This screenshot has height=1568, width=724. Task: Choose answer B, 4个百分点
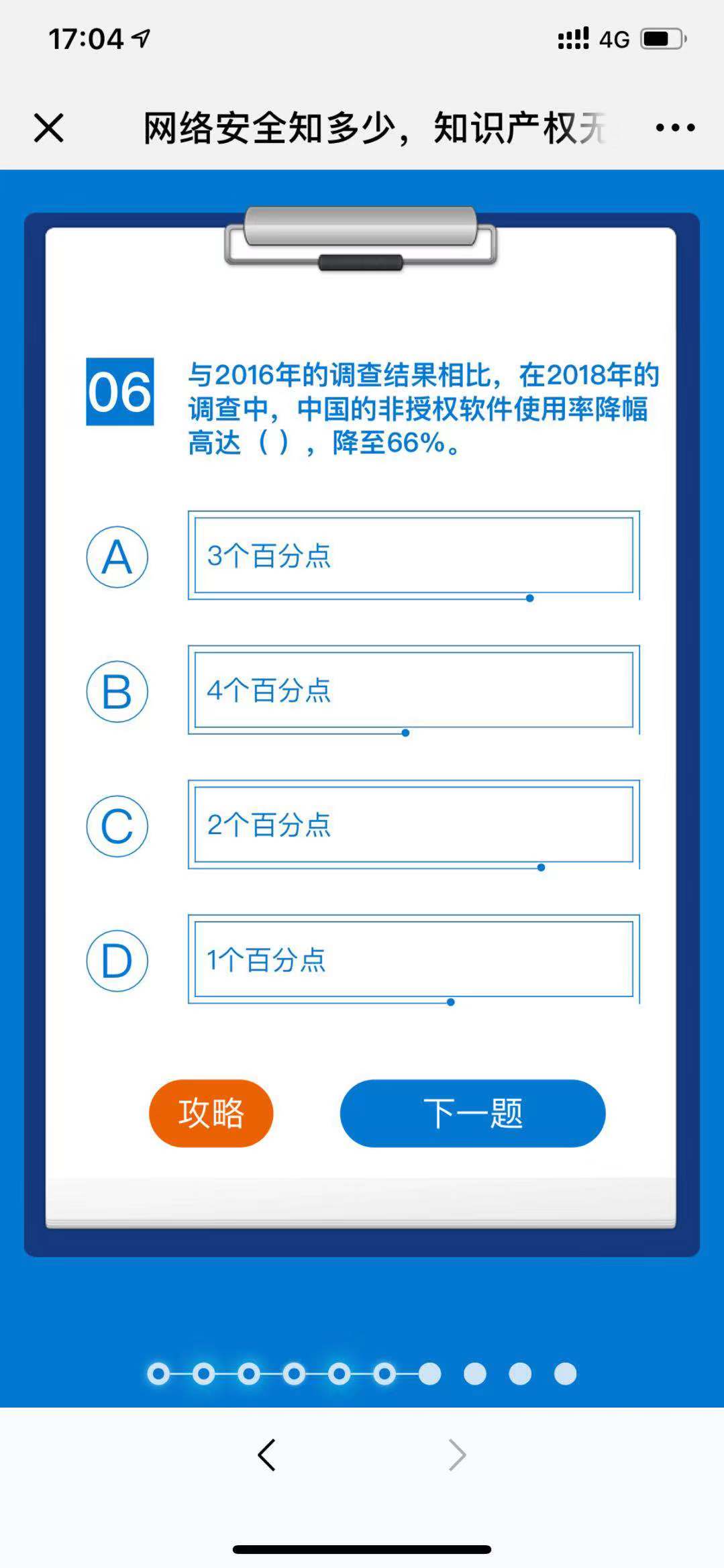(x=413, y=690)
